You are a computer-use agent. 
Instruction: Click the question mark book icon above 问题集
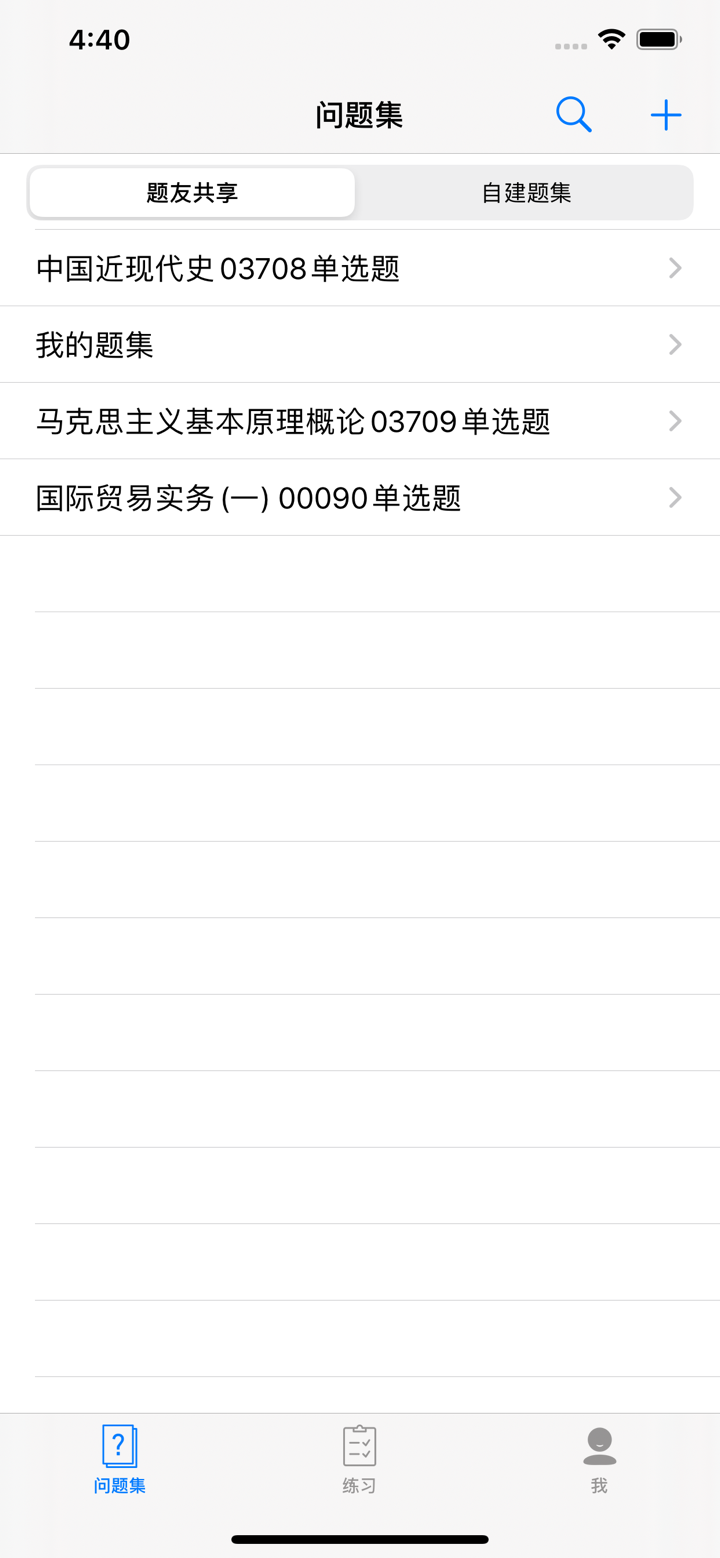(x=119, y=1444)
